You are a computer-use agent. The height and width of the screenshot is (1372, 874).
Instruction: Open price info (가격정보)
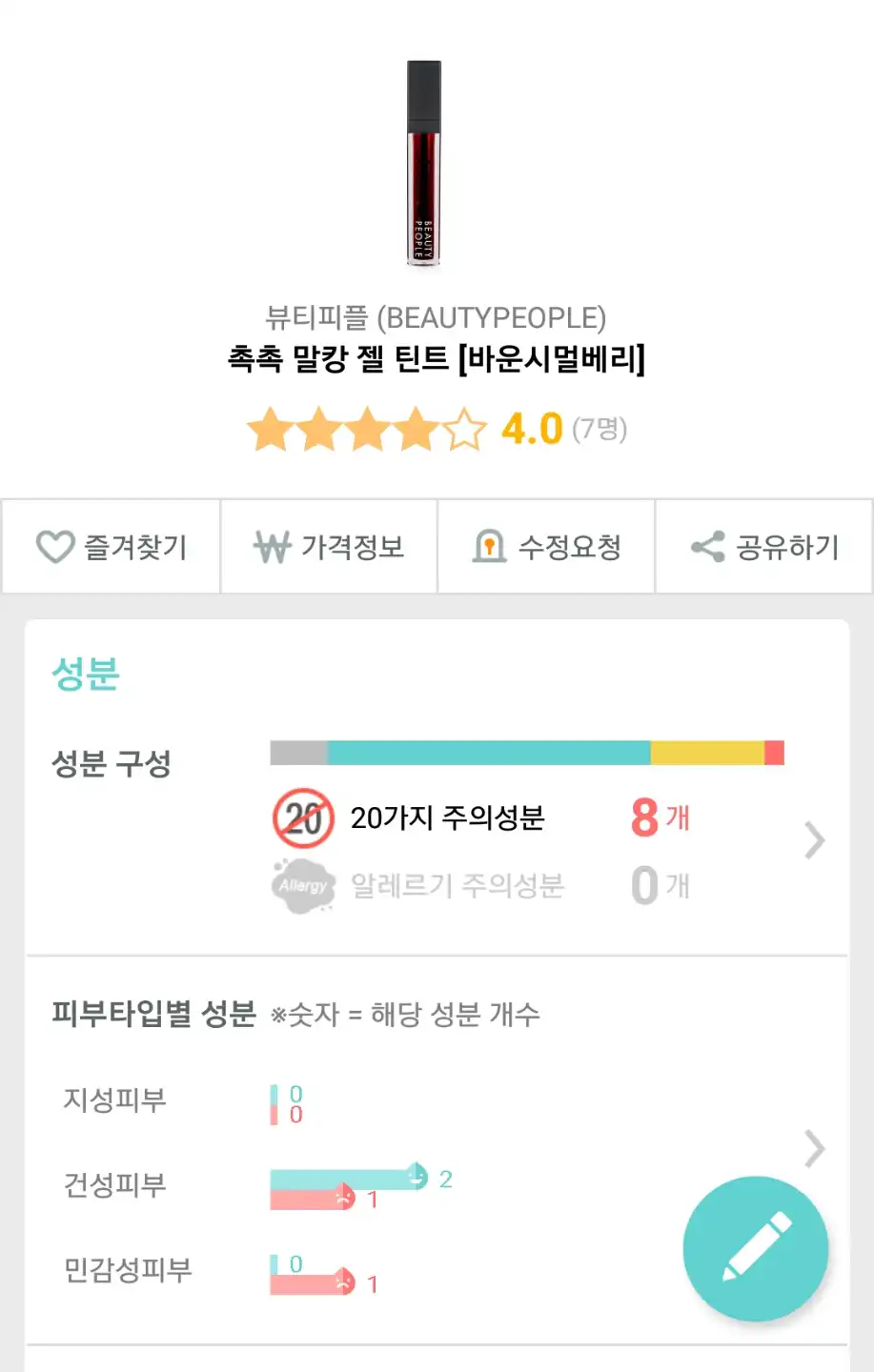(x=329, y=547)
